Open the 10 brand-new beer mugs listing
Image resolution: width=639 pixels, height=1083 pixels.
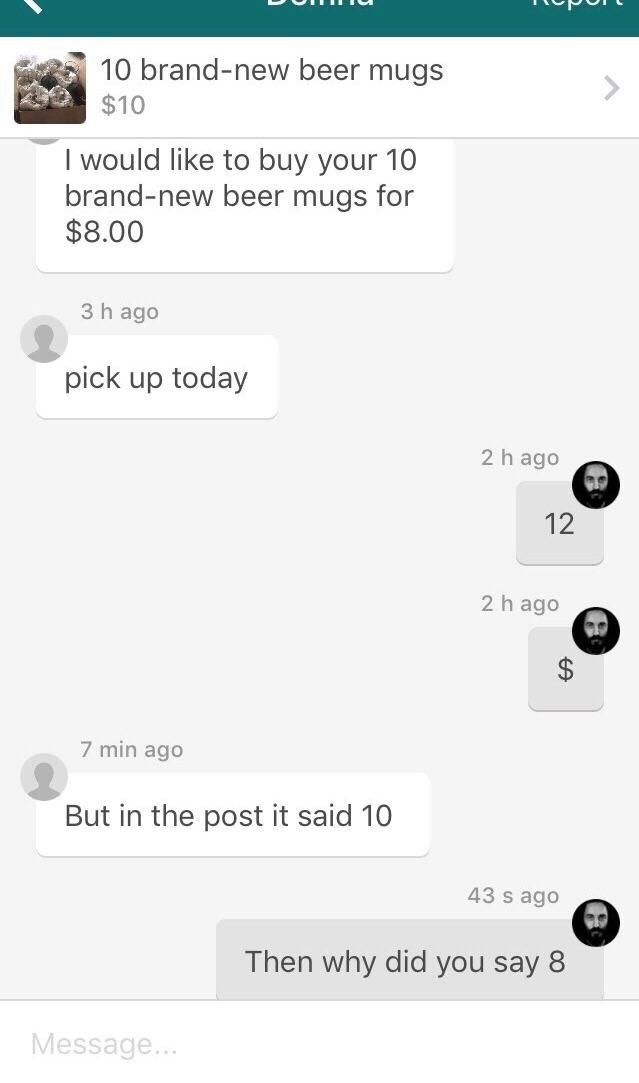[270, 86]
